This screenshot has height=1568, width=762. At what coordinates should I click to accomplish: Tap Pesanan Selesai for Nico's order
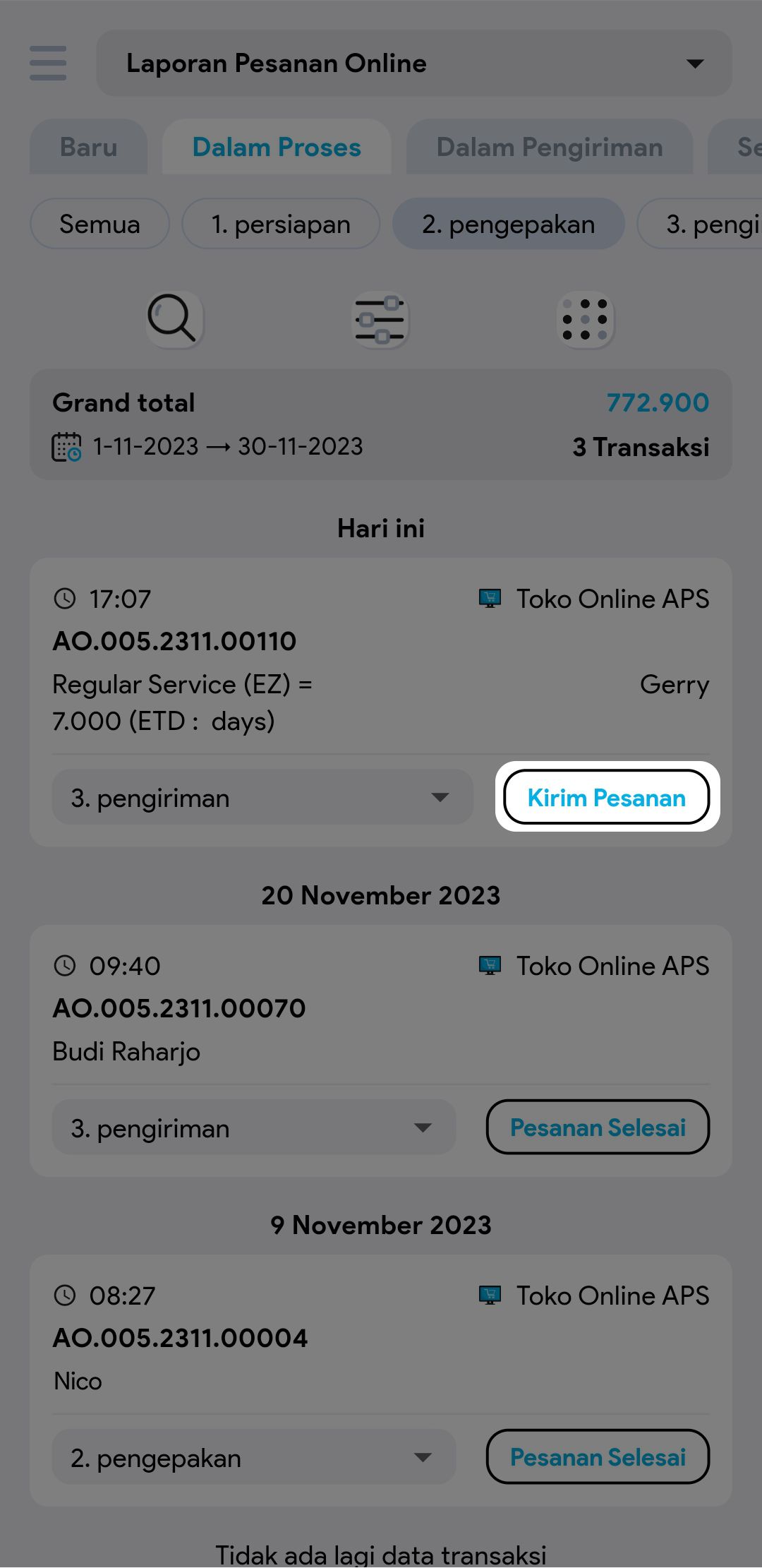pyautogui.click(x=598, y=1457)
